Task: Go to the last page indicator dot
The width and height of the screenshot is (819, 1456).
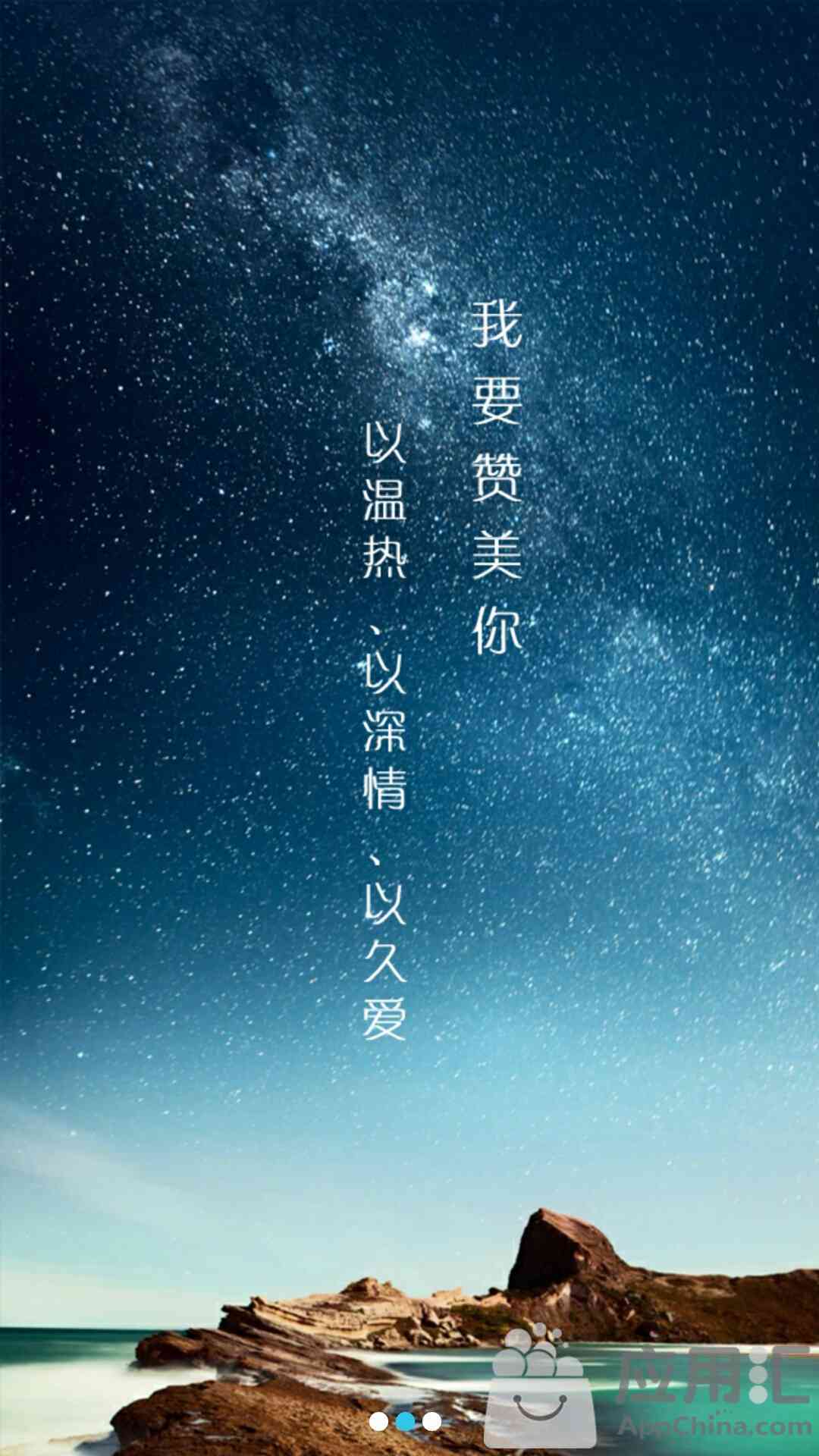Action: point(432,1421)
